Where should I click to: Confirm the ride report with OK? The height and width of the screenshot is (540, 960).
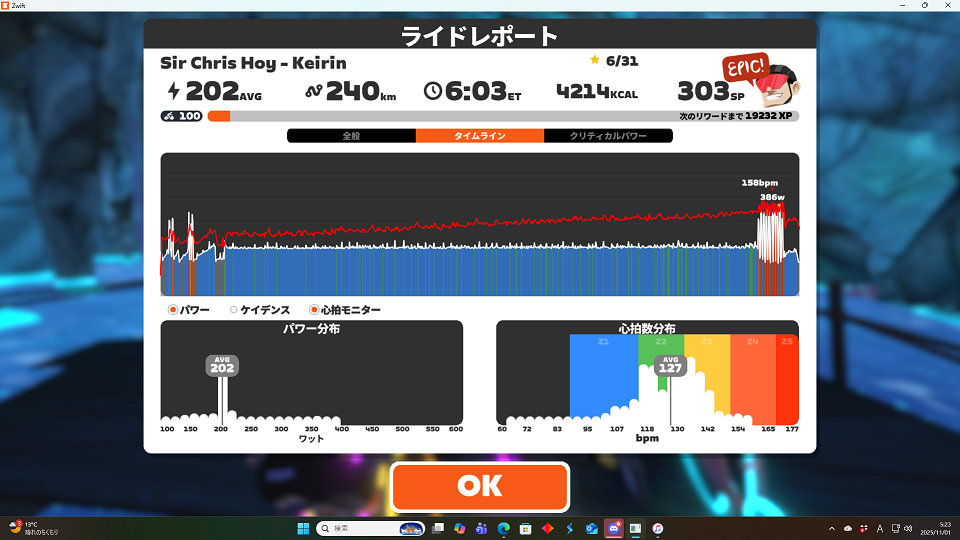click(479, 486)
